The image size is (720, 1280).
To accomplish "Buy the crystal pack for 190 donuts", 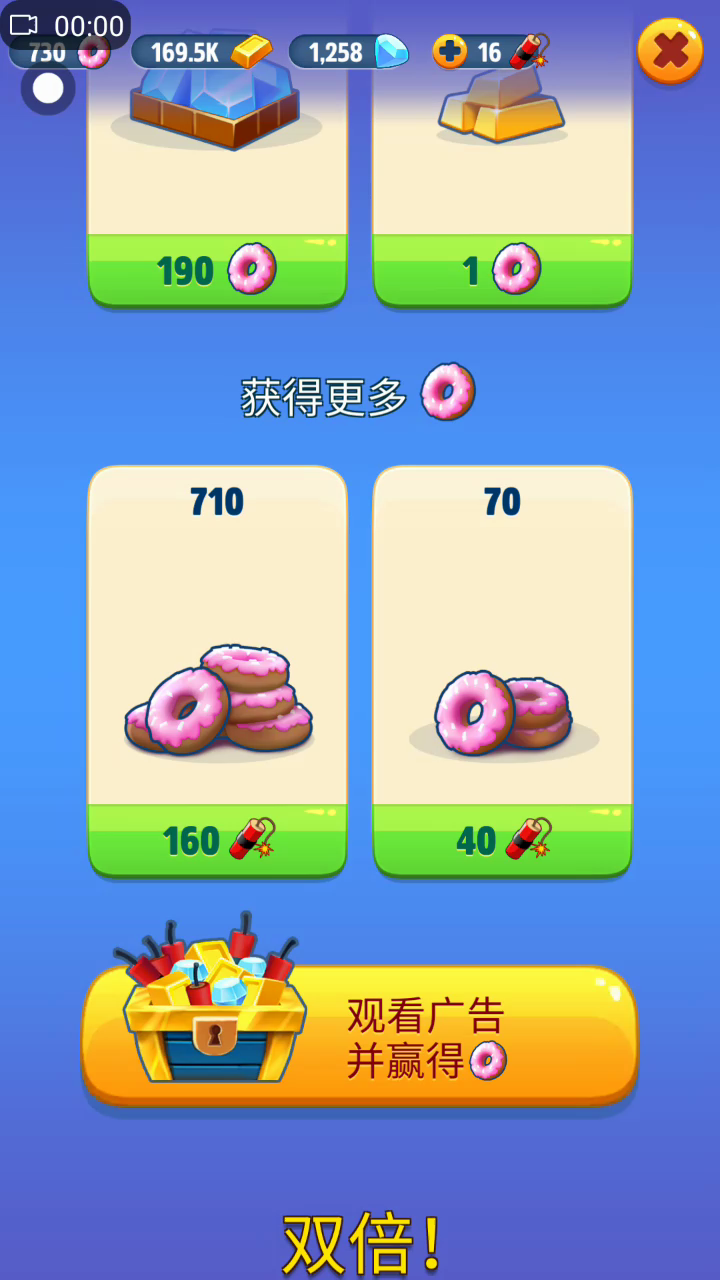I will point(217,269).
